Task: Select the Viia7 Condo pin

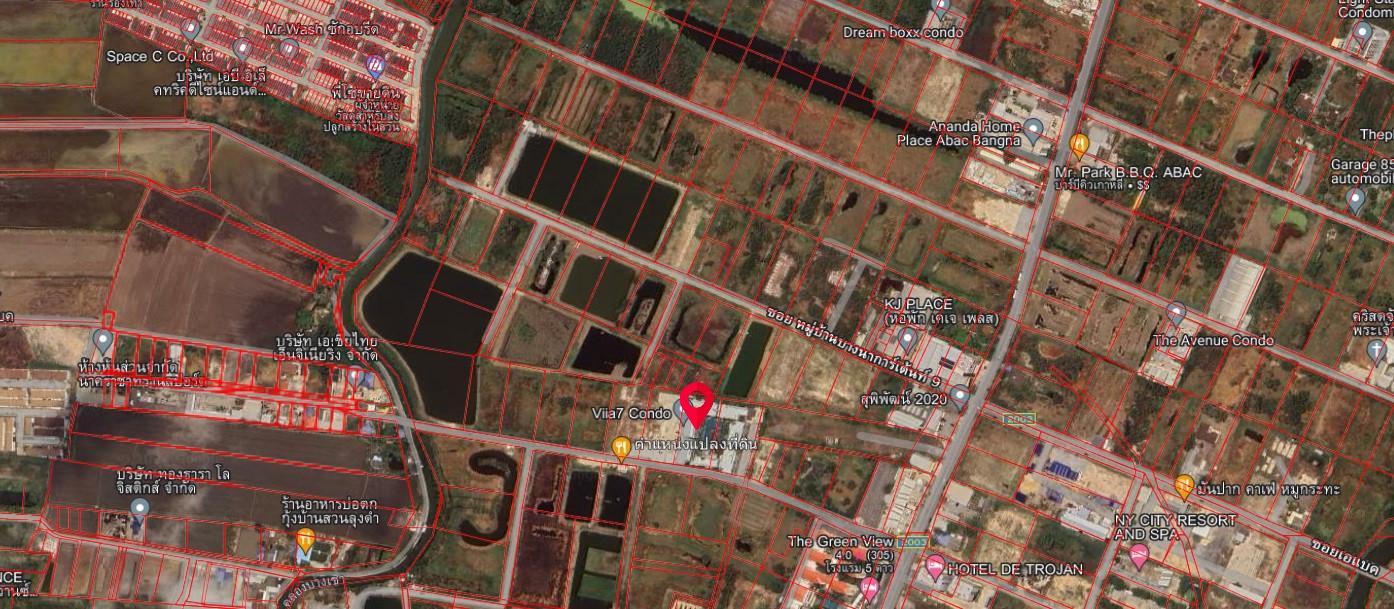Action: pyautogui.click(x=684, y=411)
